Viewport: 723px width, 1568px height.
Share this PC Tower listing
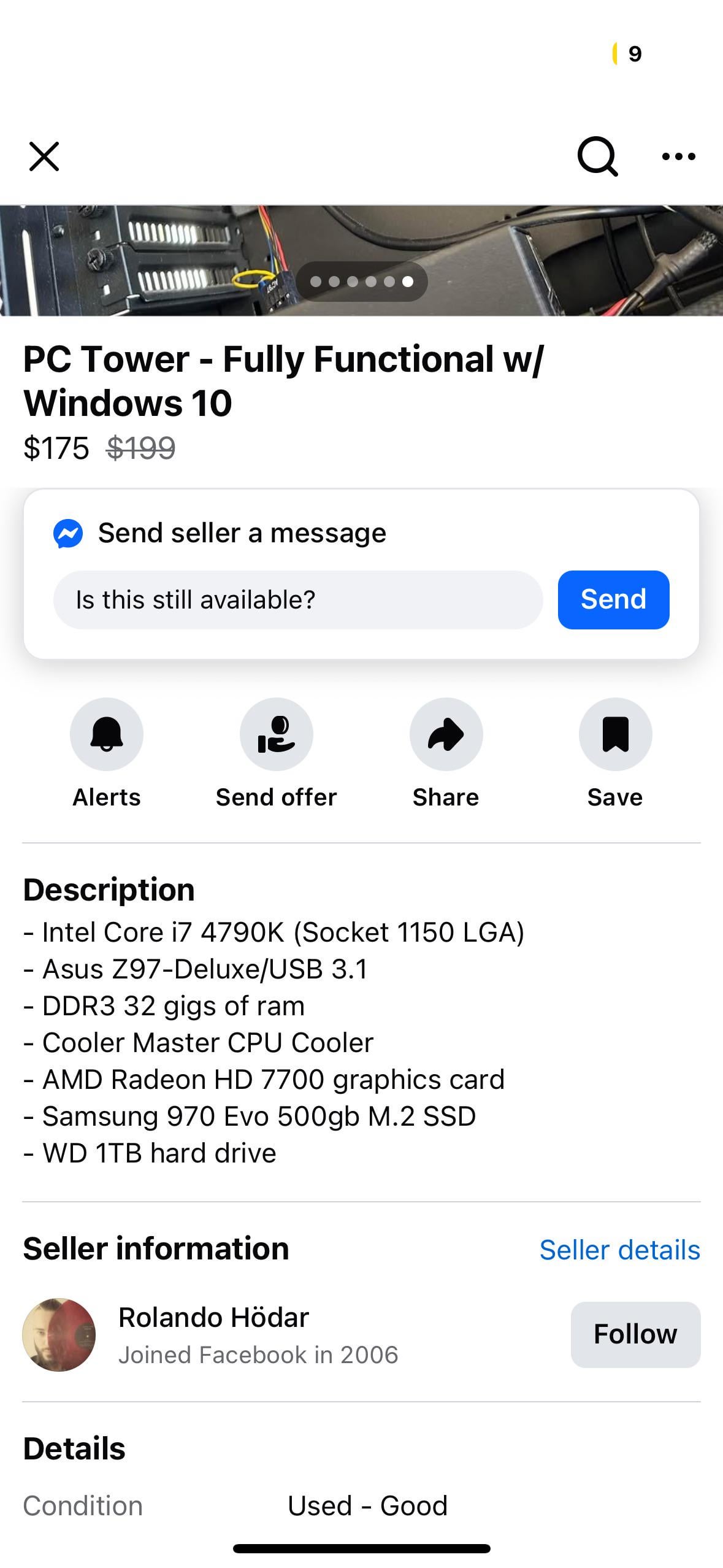coord(446,734)
